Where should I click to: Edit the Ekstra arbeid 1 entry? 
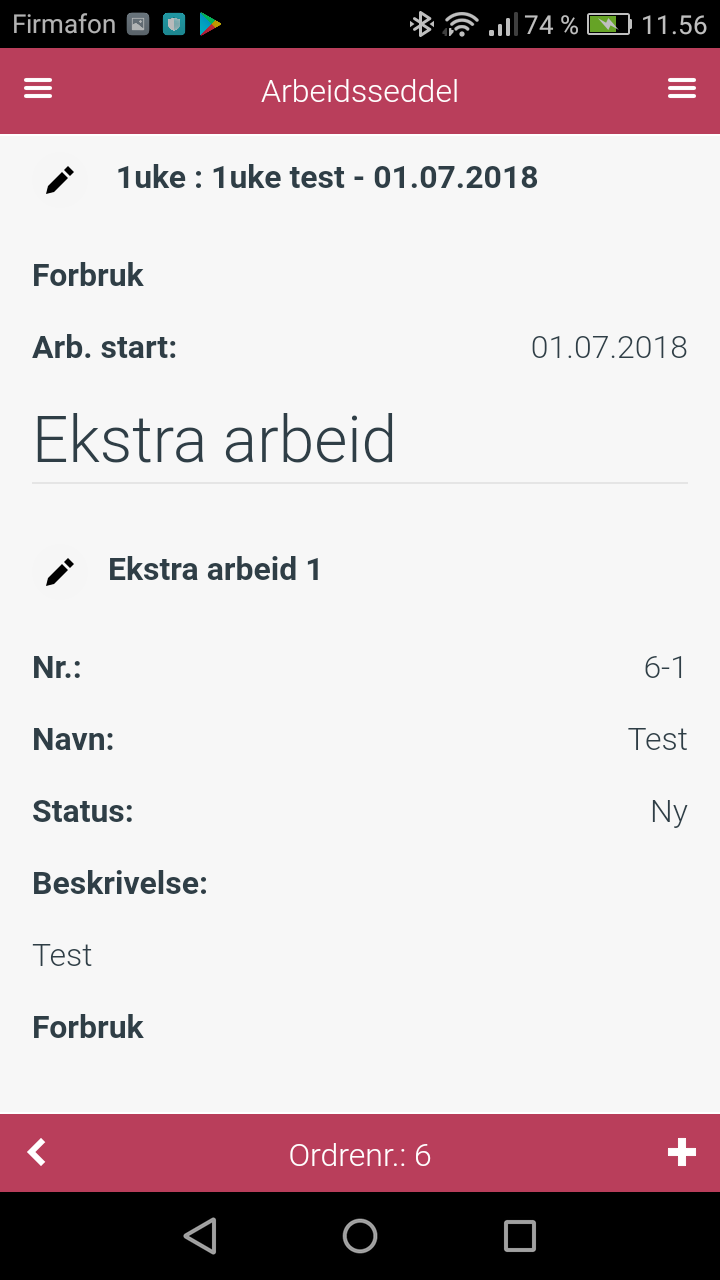(60, 572)
